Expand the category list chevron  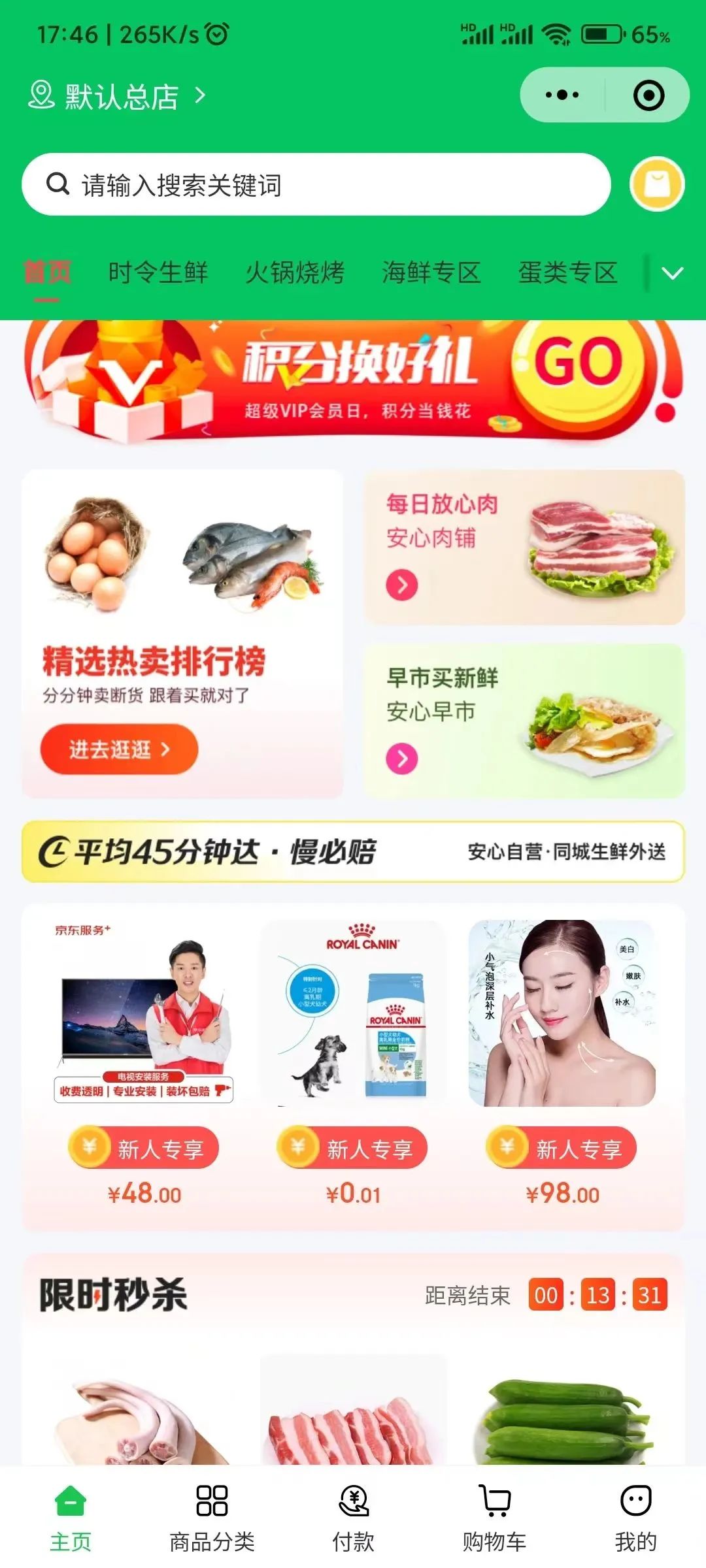(x=673, y=273)
